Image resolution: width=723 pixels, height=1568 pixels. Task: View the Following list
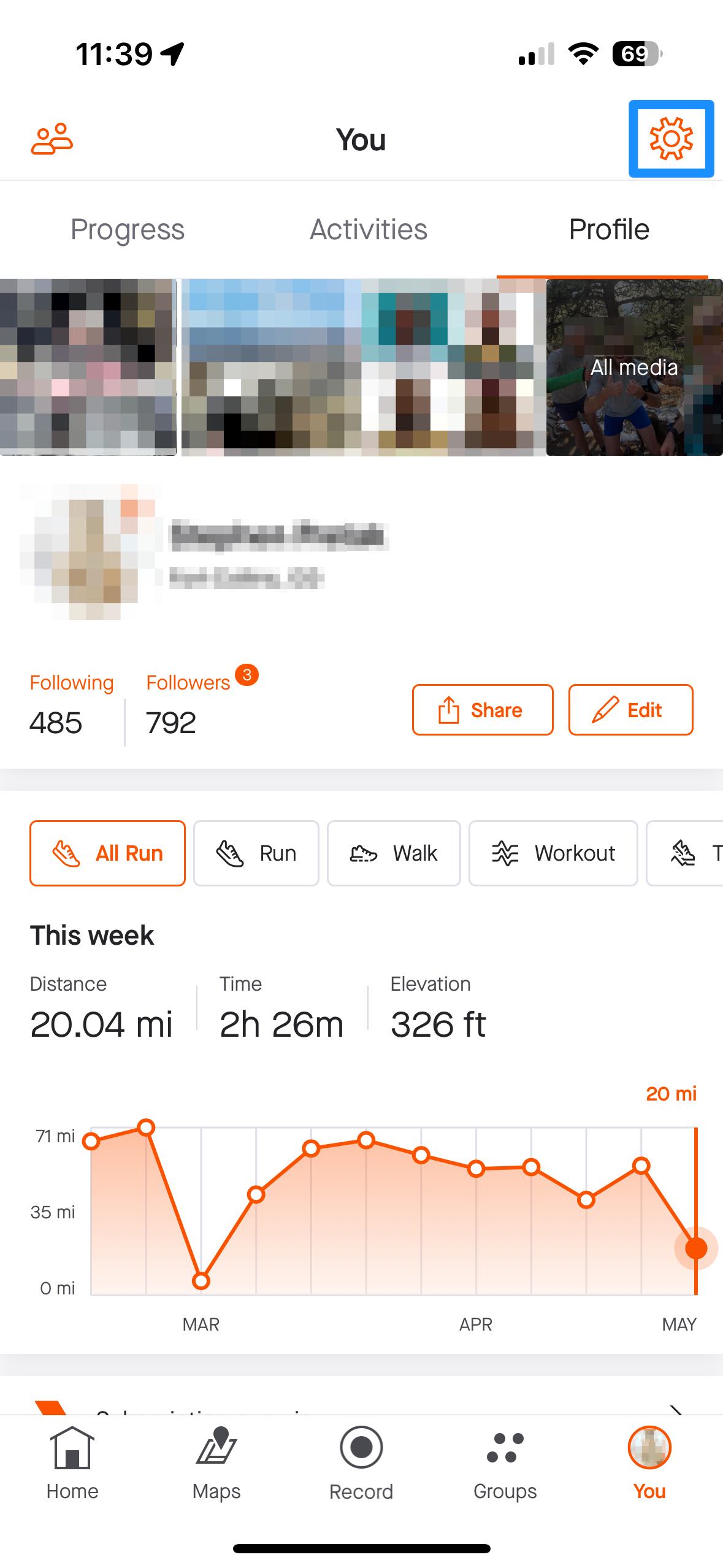[x=71, y=704]
